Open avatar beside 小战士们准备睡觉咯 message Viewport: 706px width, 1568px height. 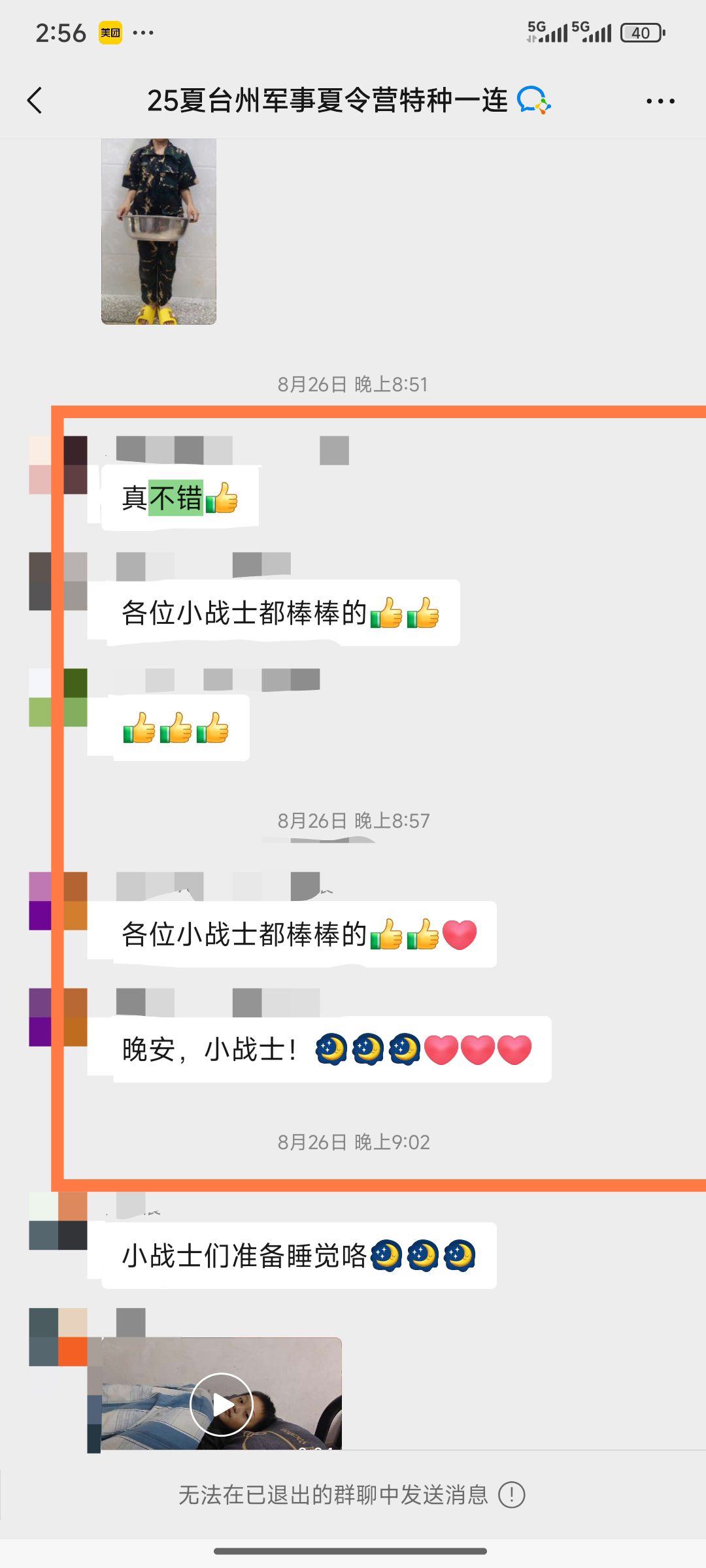[x=58, y=1220]
